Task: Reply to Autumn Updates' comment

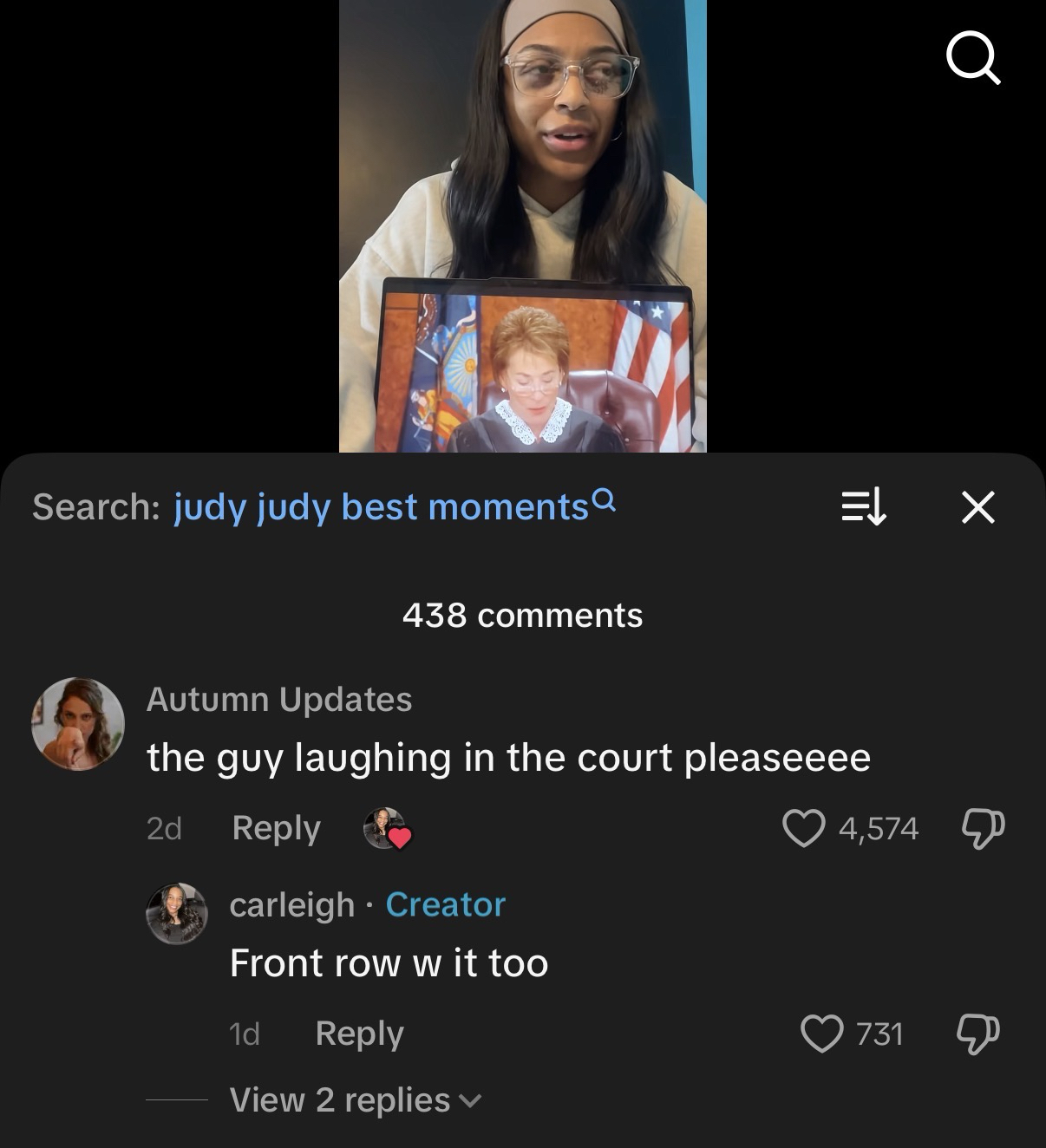Action: coord(276,828)
